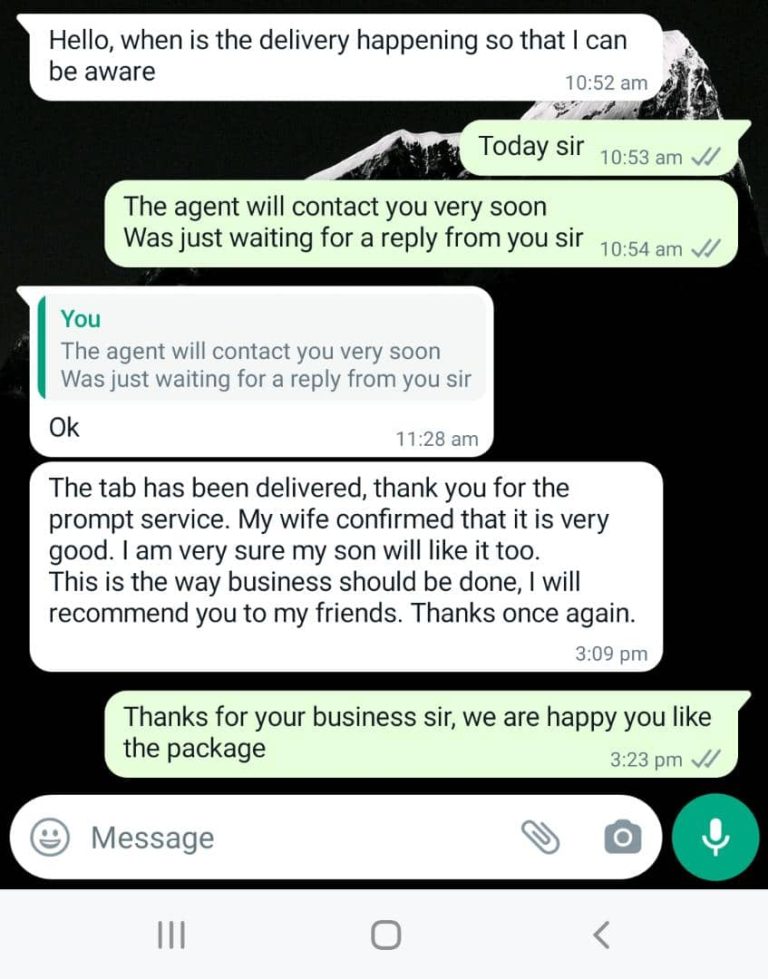Open the emoji picker
The image size is (768, 979).
point(50,837)
